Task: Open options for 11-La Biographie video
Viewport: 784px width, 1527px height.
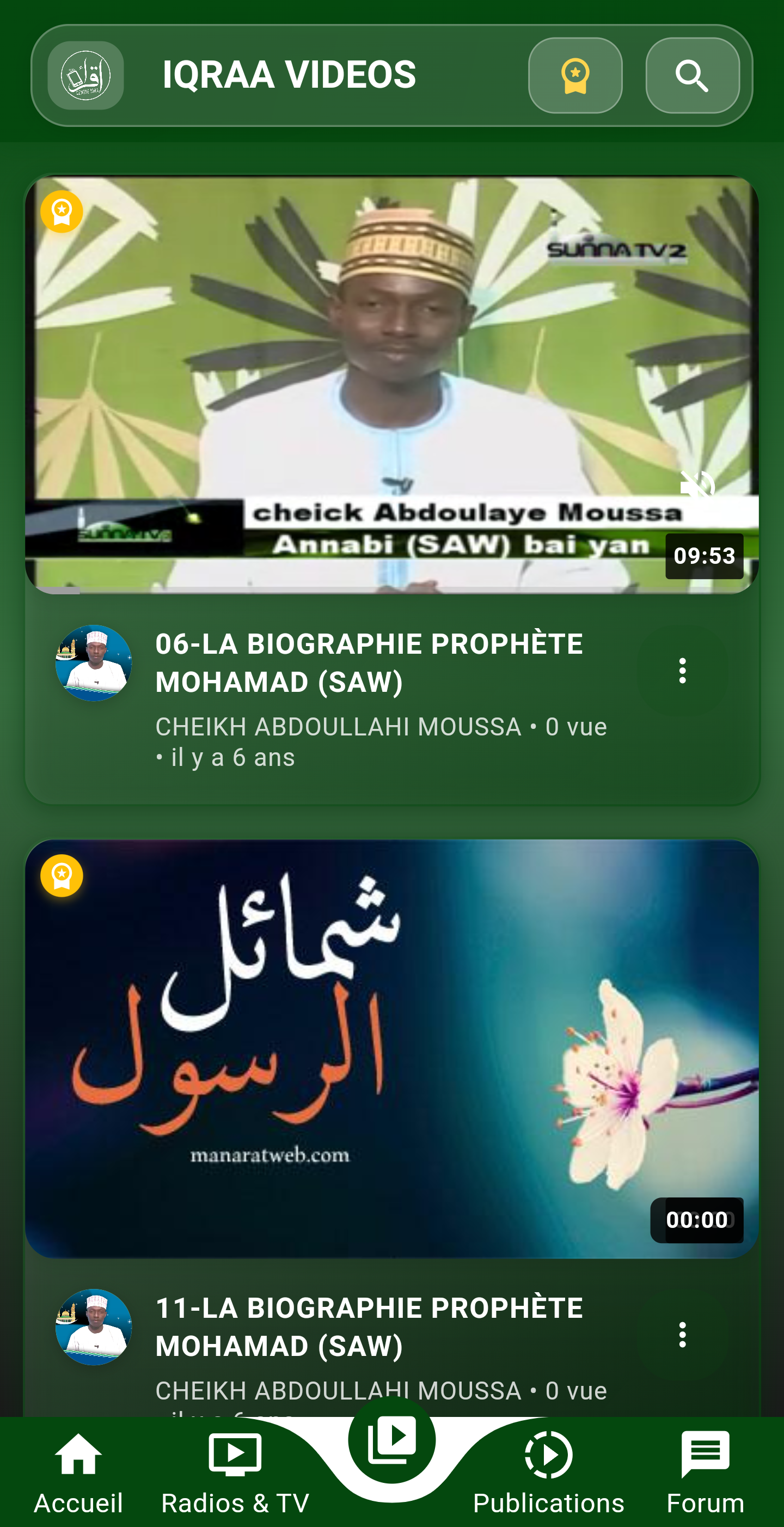Action: (682, 1334)
